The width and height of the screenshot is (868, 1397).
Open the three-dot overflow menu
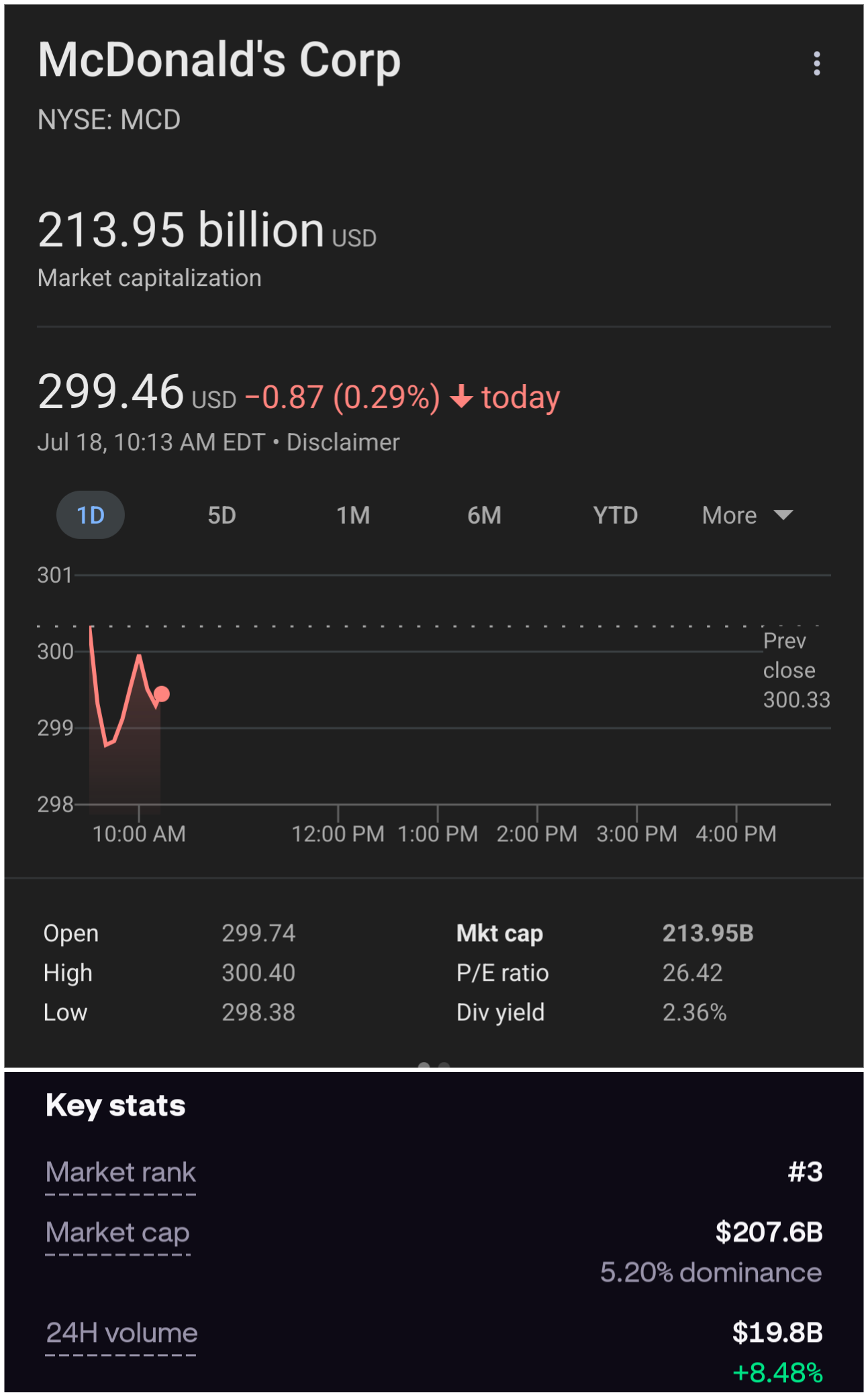click(x=816, y=64)
